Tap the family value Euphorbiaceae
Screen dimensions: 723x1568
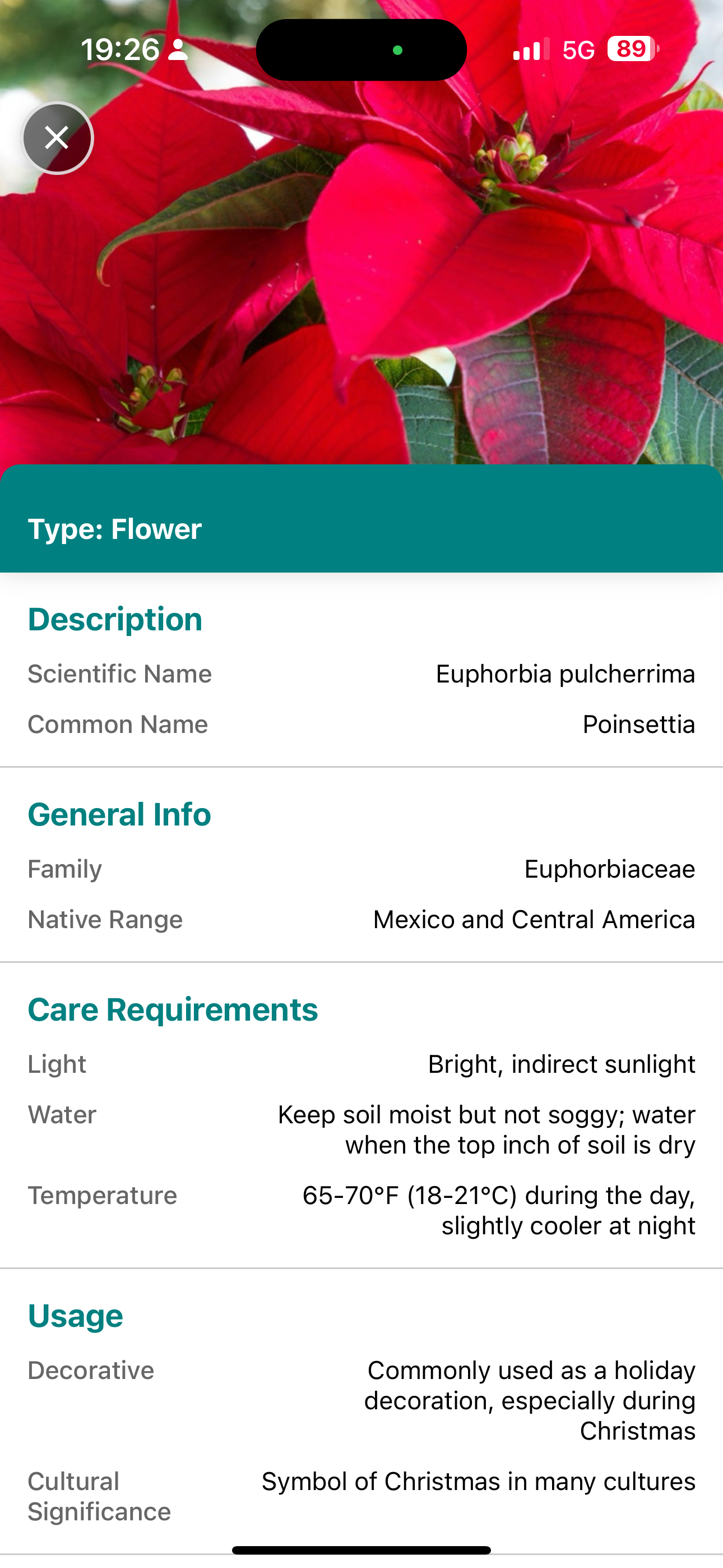pos(610,869)
